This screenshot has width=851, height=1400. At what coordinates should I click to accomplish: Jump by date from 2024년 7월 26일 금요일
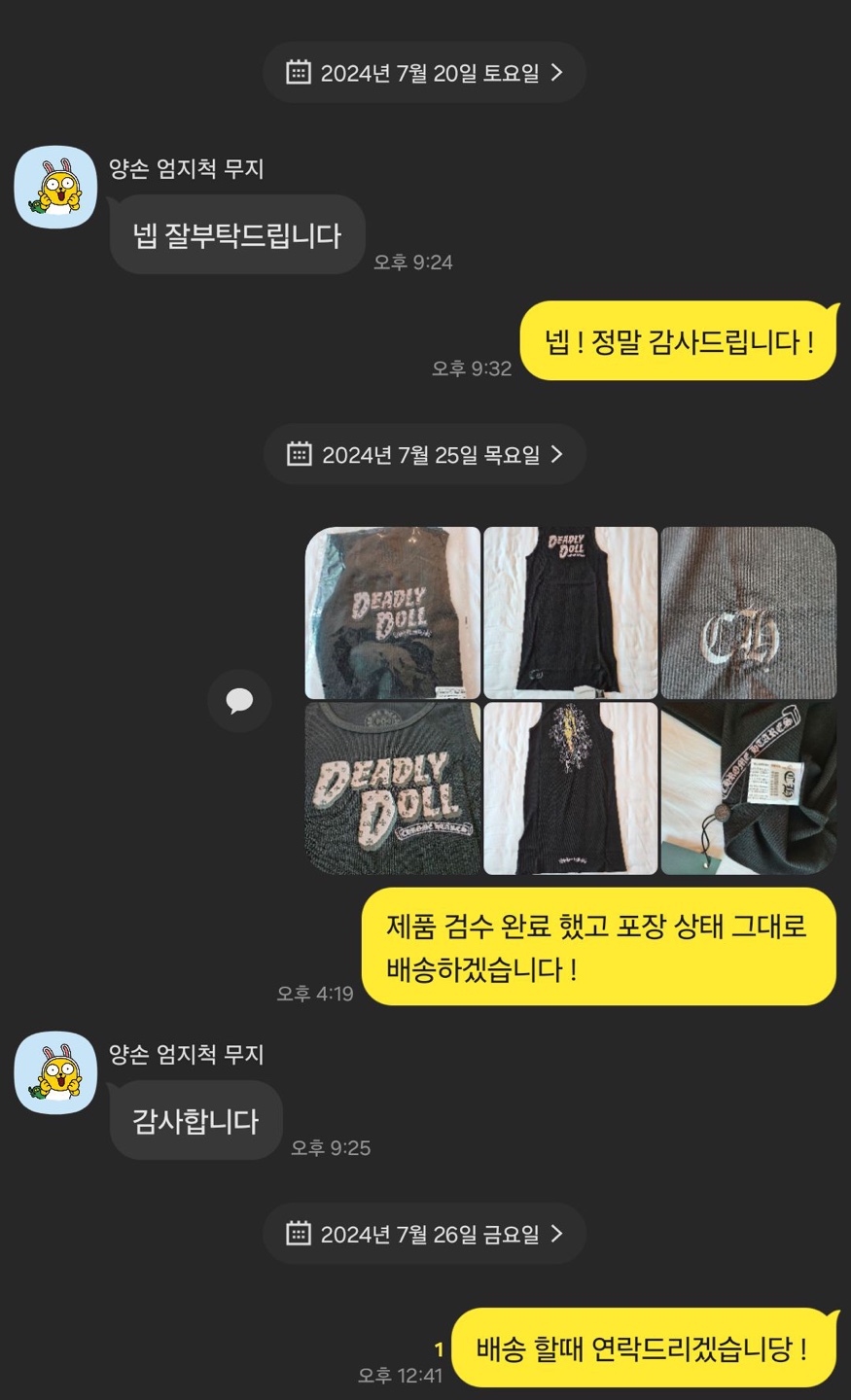coord(424,1235)
